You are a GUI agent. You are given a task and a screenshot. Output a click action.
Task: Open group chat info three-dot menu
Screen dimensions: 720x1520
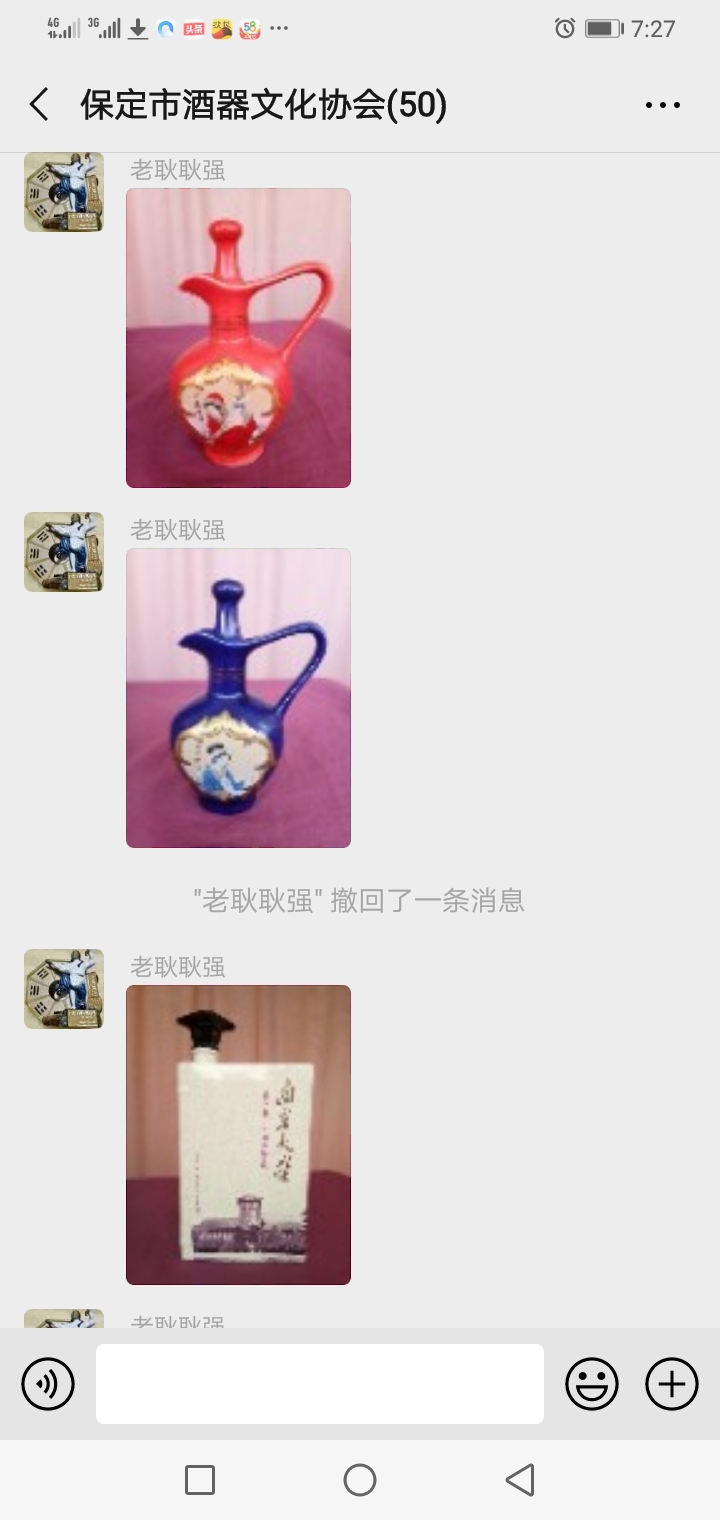(x=662, y=105)
